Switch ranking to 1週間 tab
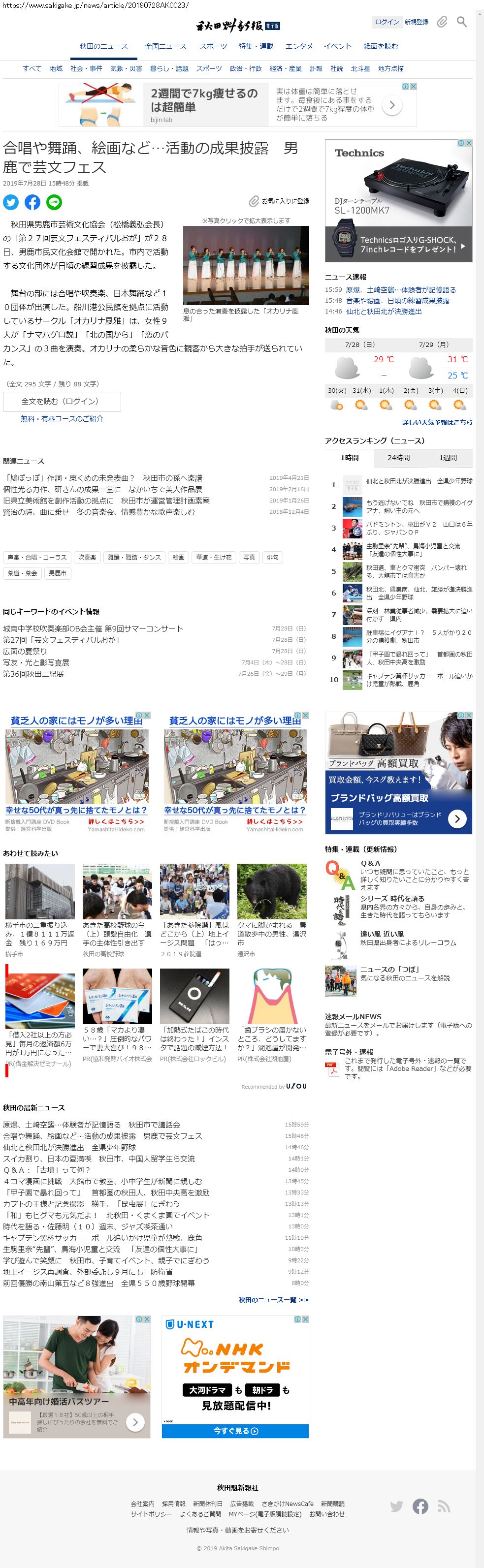 tap(448, 458)
